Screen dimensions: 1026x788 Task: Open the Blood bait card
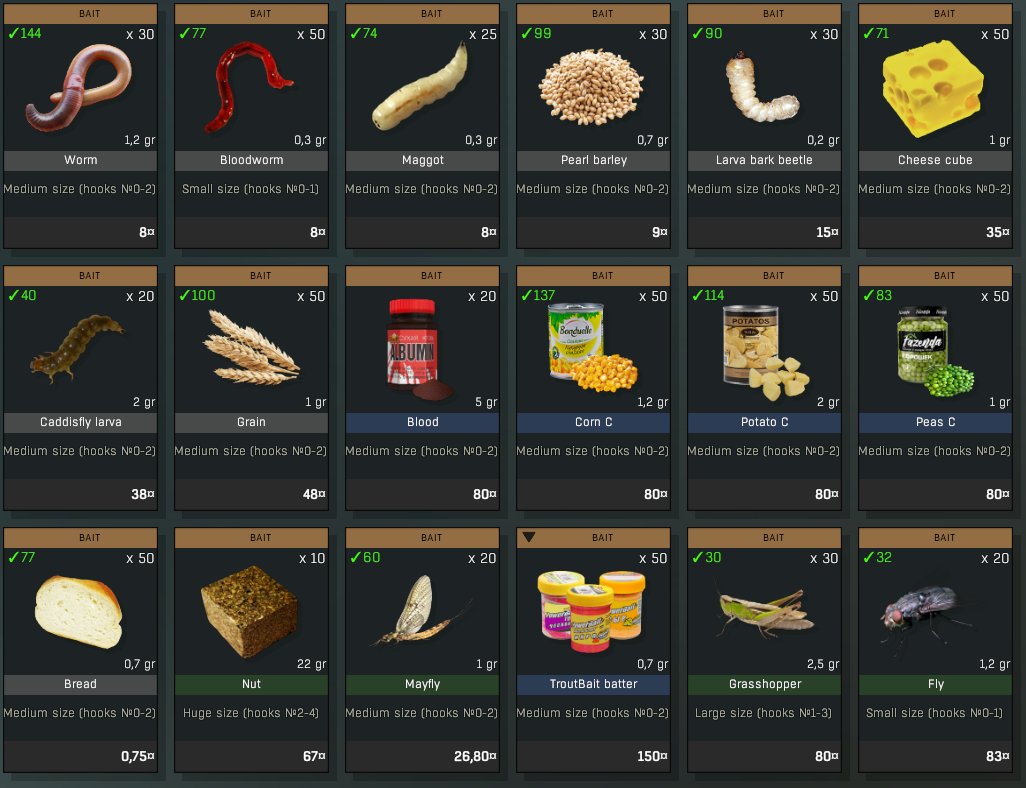coord(422,362)
